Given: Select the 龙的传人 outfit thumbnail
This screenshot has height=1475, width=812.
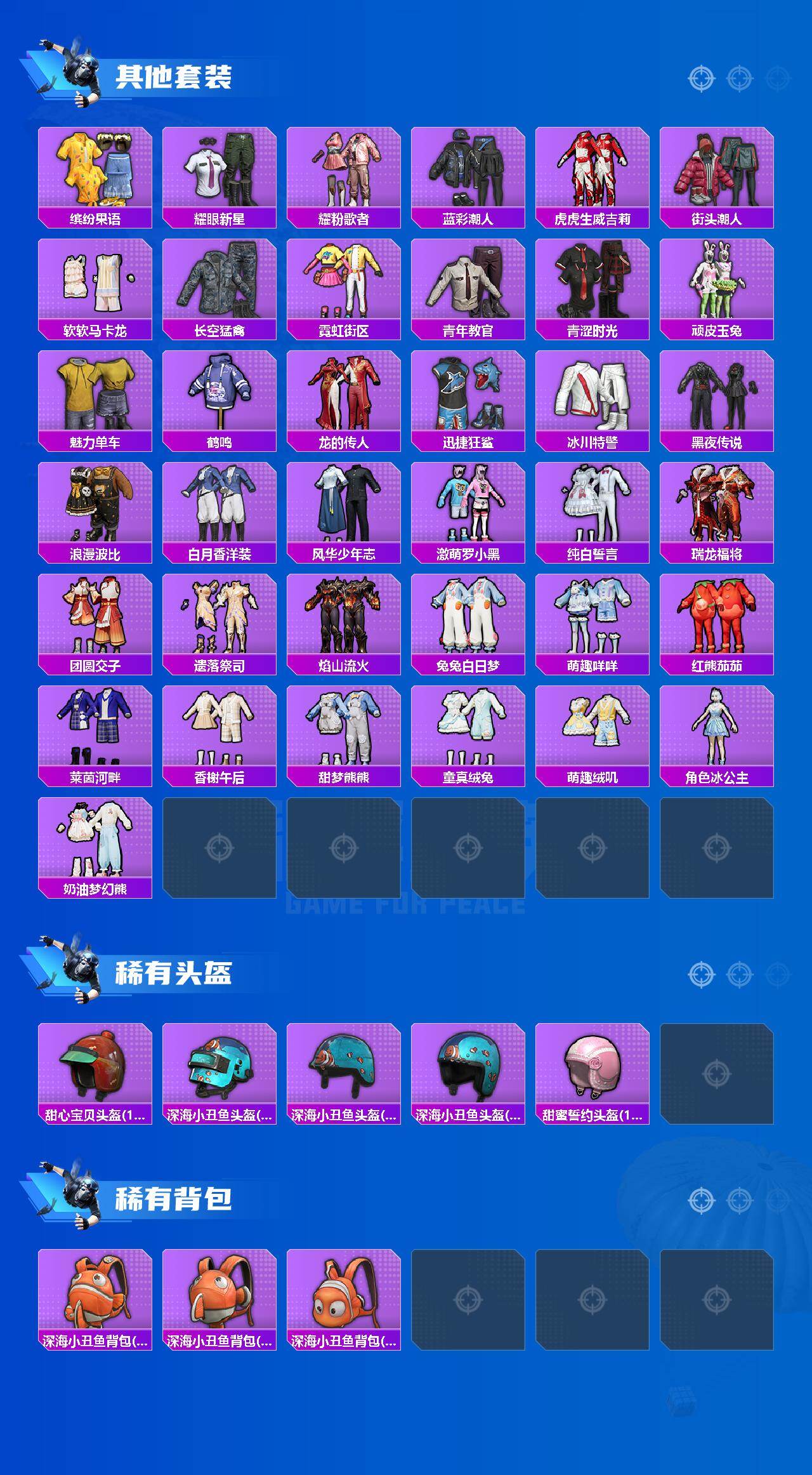Looking at the screenshot, I should [x=344, y=398].
